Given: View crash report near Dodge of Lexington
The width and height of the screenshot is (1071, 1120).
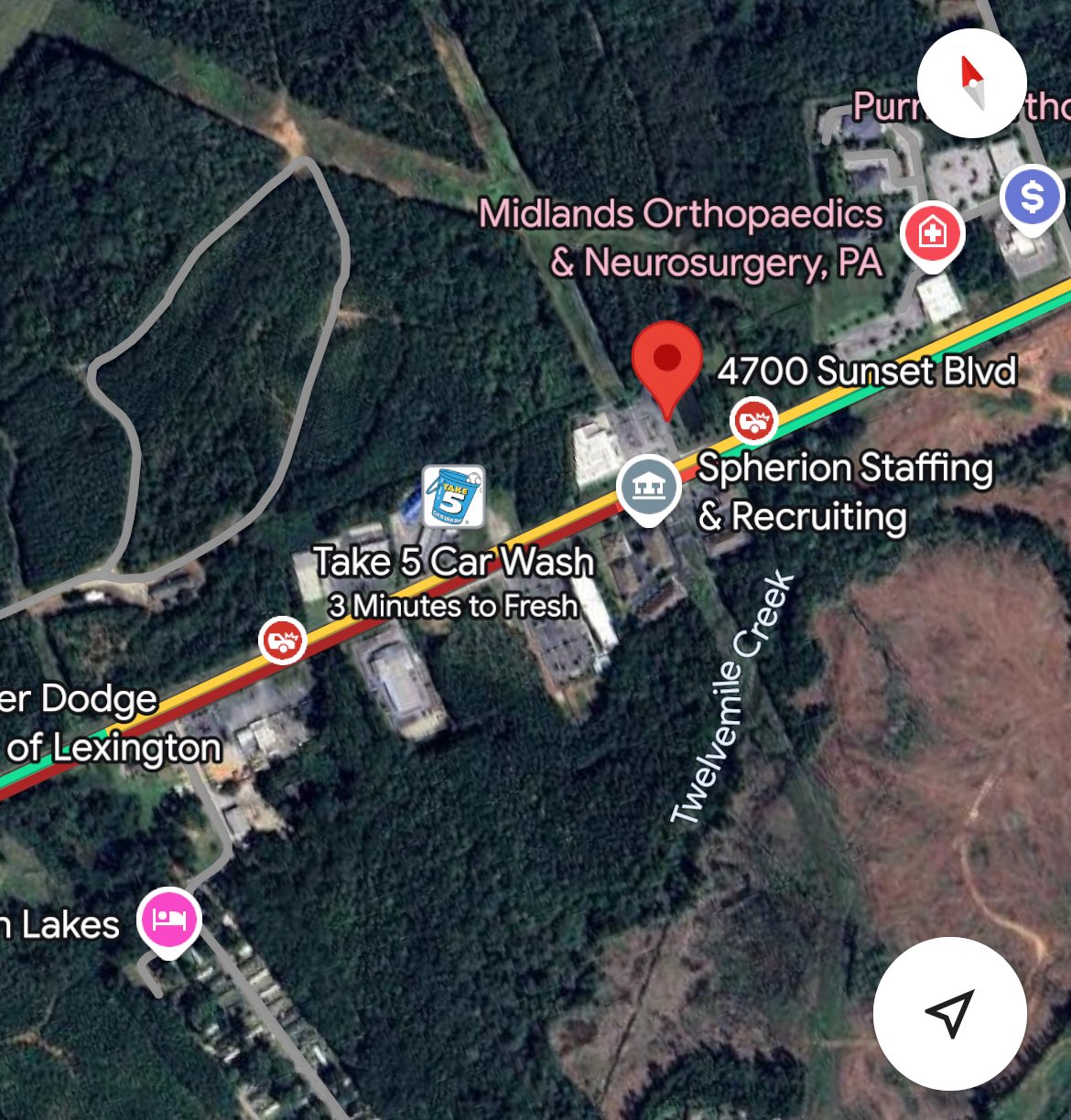Looking at the screenshot, I should [x=282, y=640].
